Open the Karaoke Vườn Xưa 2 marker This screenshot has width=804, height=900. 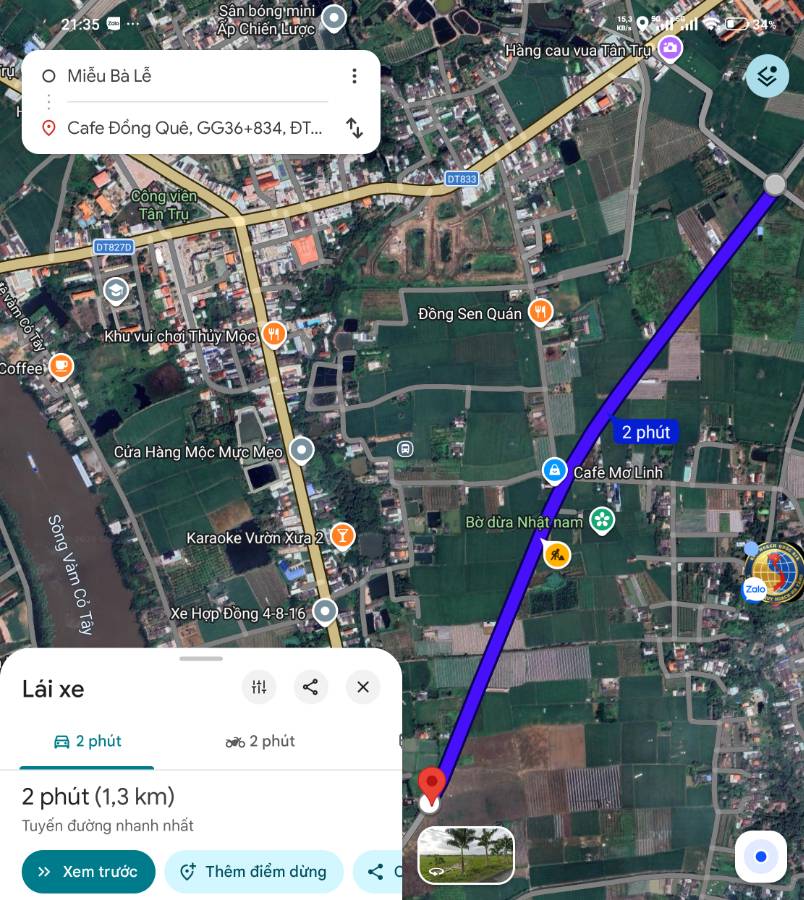[343, 537]
